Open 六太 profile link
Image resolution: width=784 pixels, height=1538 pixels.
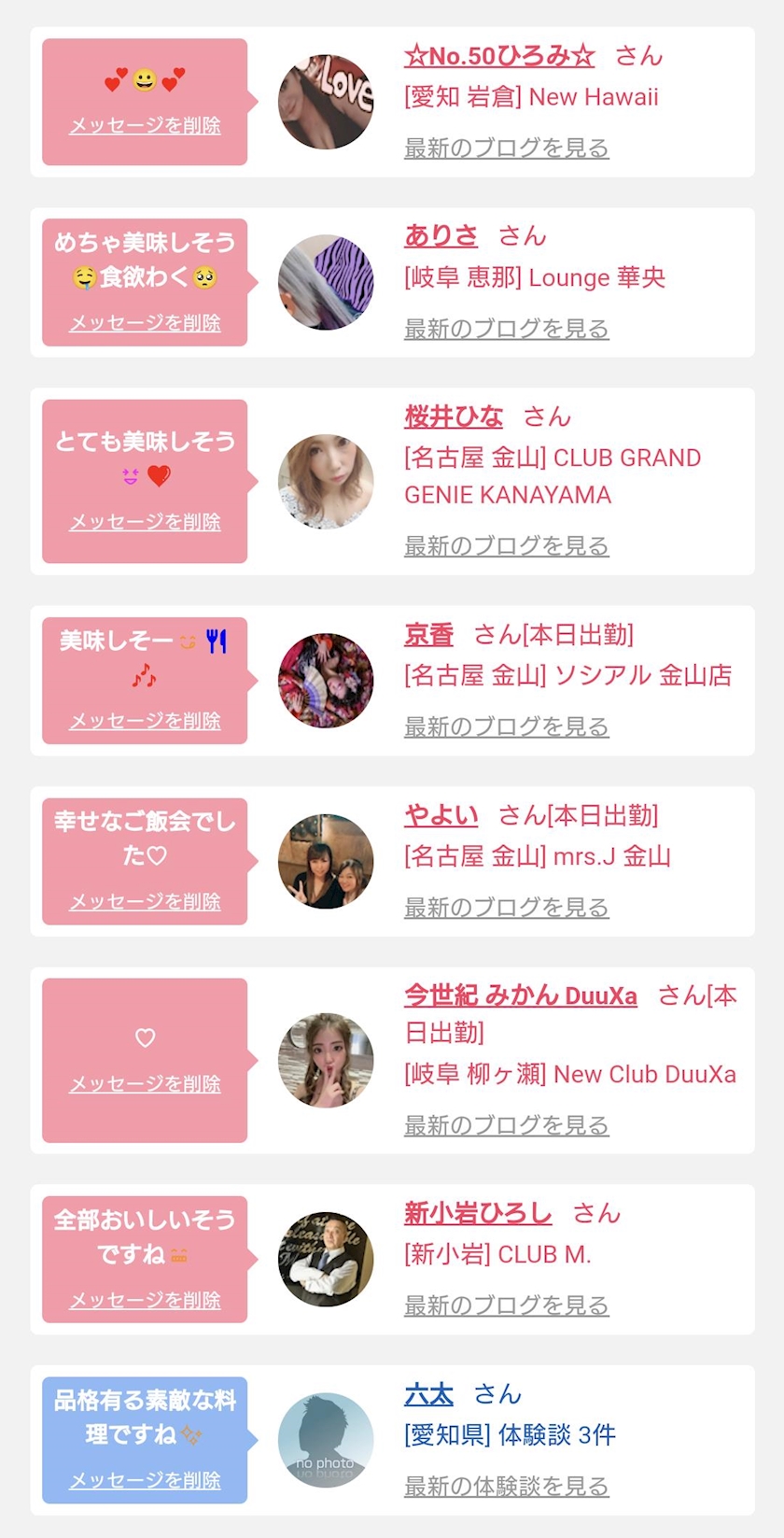tap(428, 1395)
